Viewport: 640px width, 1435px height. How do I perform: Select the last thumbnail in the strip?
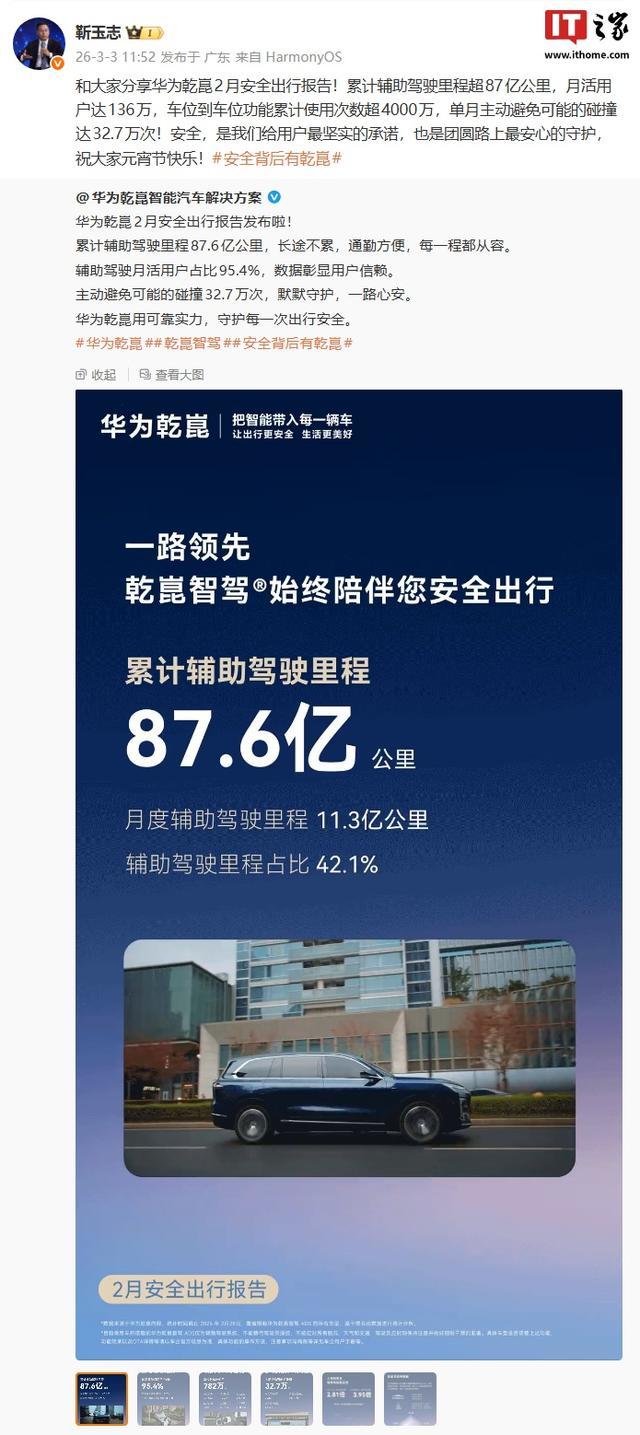tap(410, 1398)
